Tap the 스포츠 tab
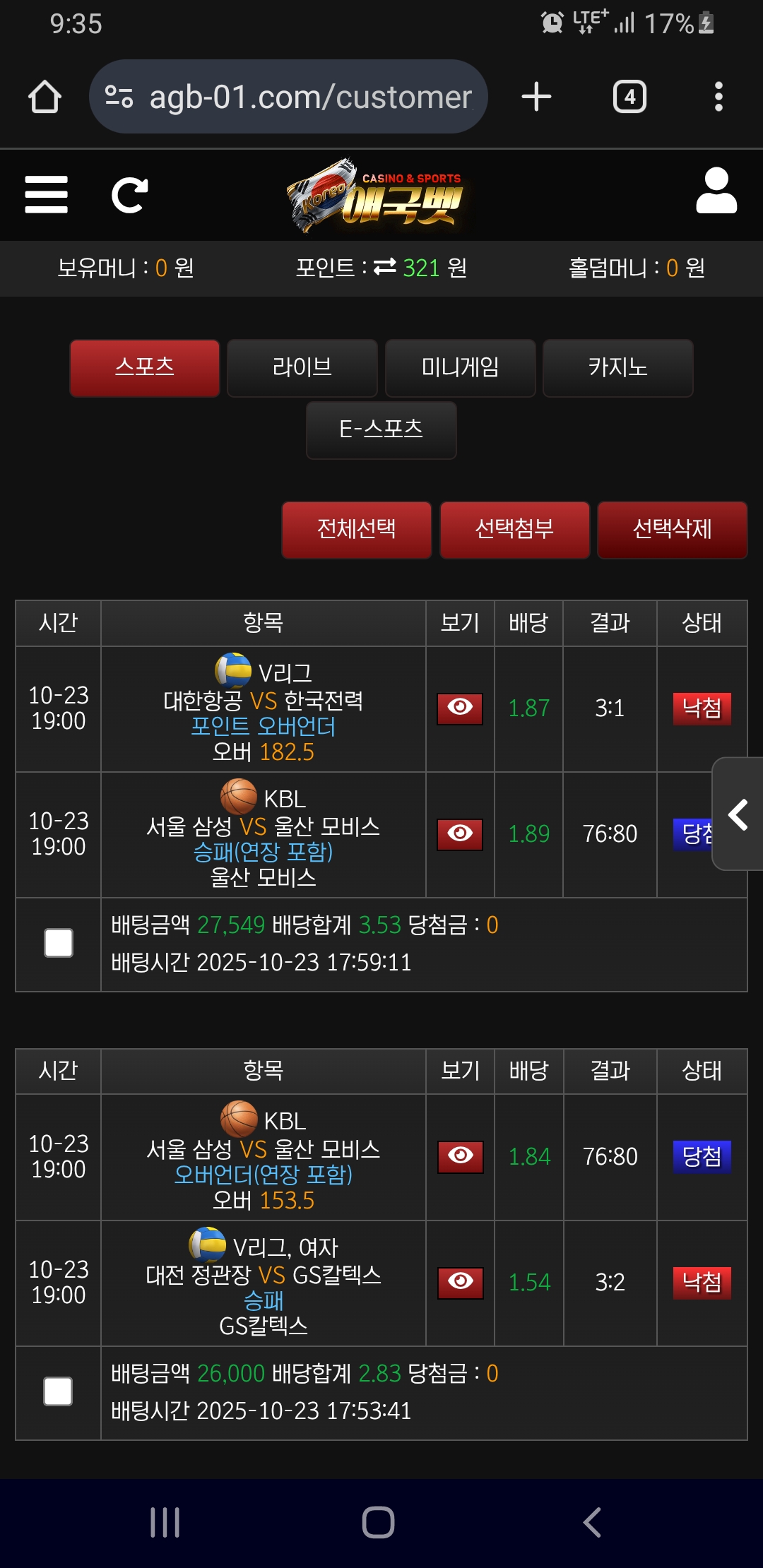Image resolution: width=763 pixels, height=1568 pixels. point(145,368)
